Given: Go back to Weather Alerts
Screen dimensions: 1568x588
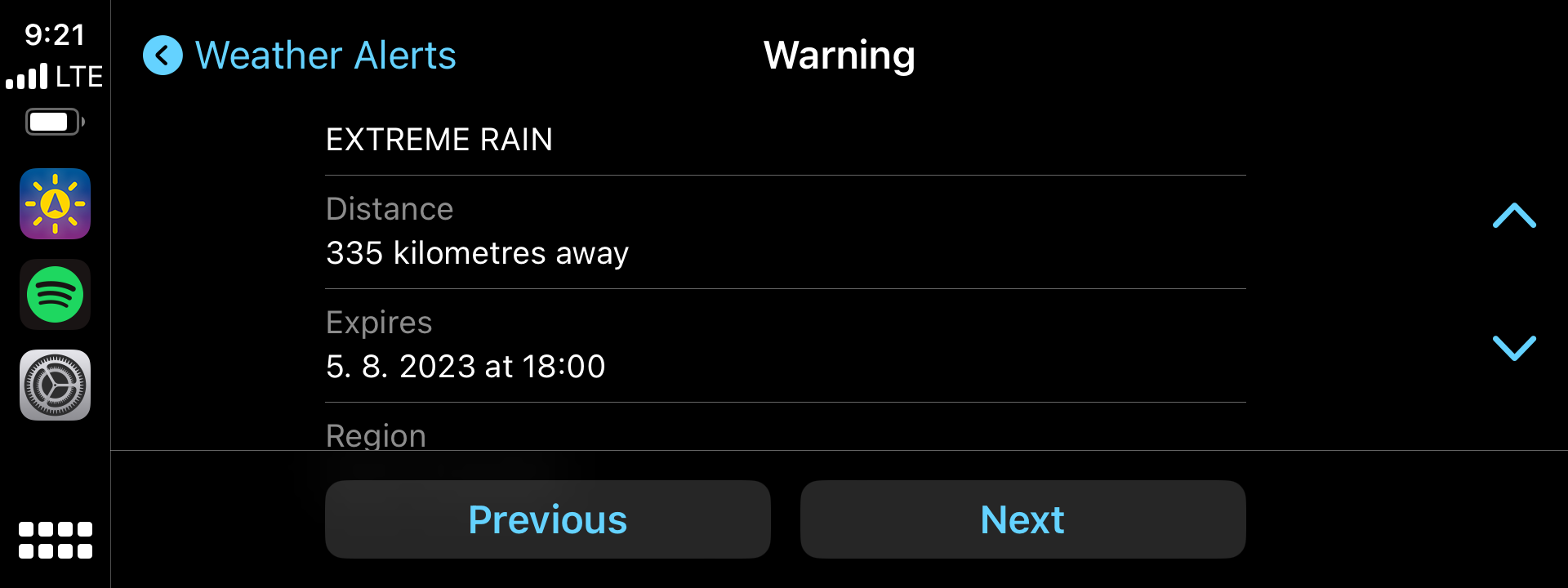Looking at the screenshot, I should (299, 56).
